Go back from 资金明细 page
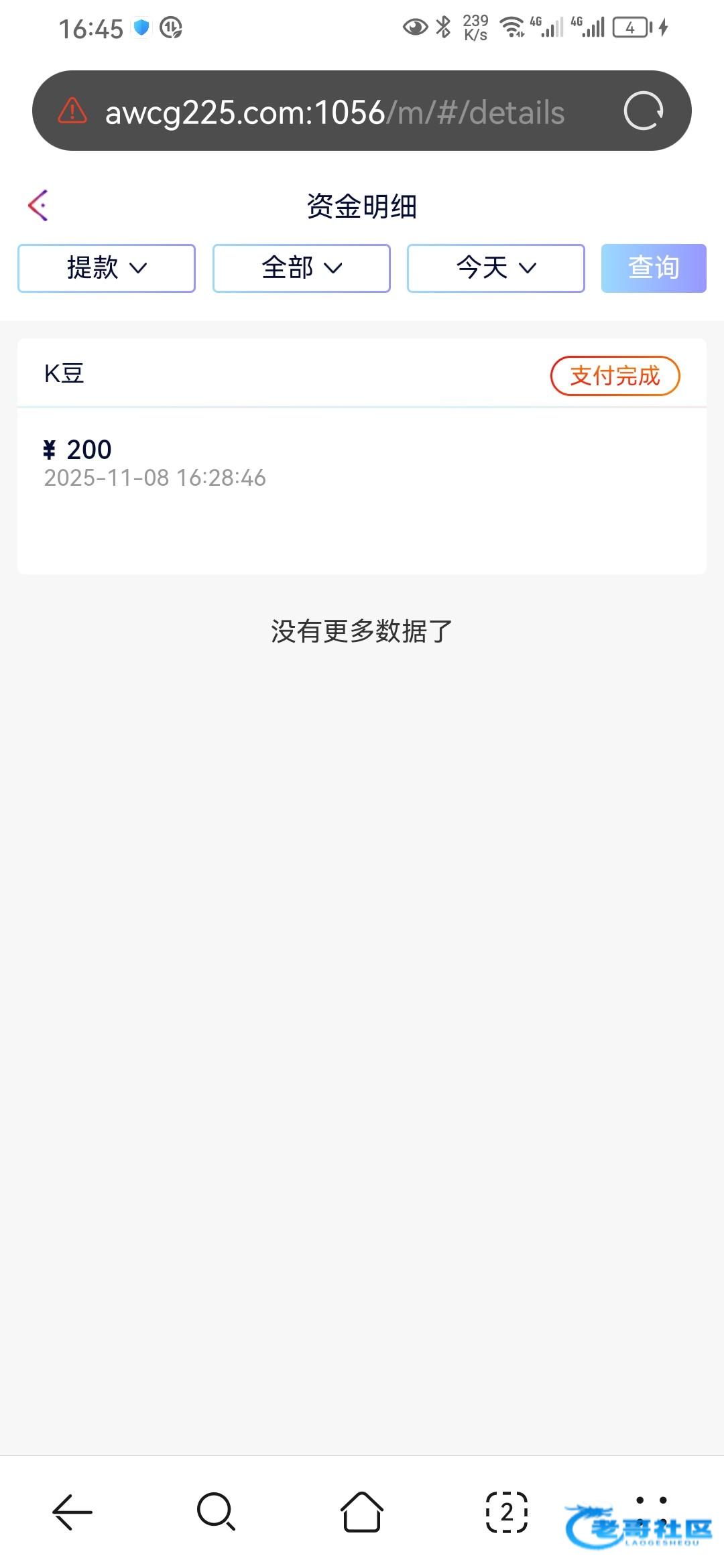The image size is (724, 1568). pyautogui.click(x=38, y=205)
